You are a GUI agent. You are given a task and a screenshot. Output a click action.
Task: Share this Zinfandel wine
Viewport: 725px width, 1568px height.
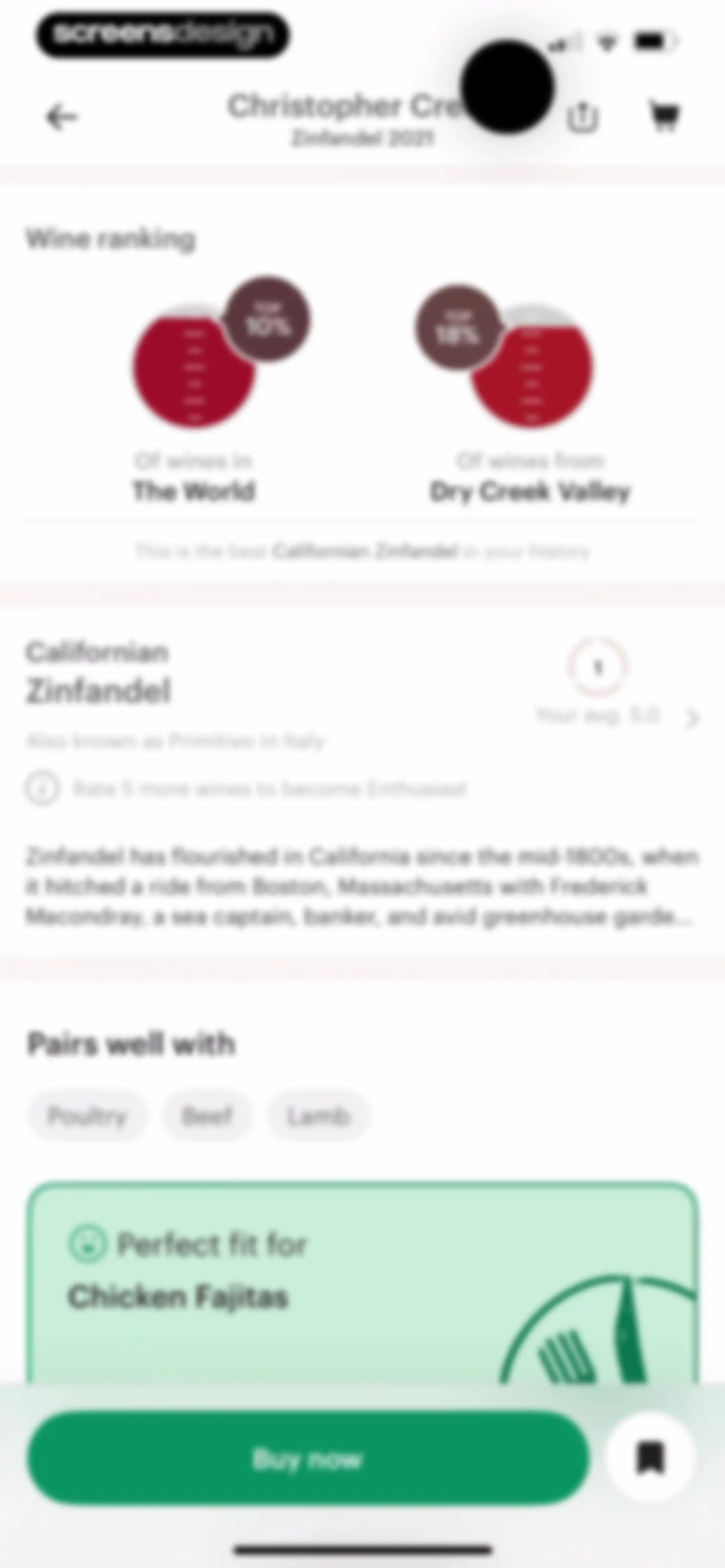[x=583, y=117]
